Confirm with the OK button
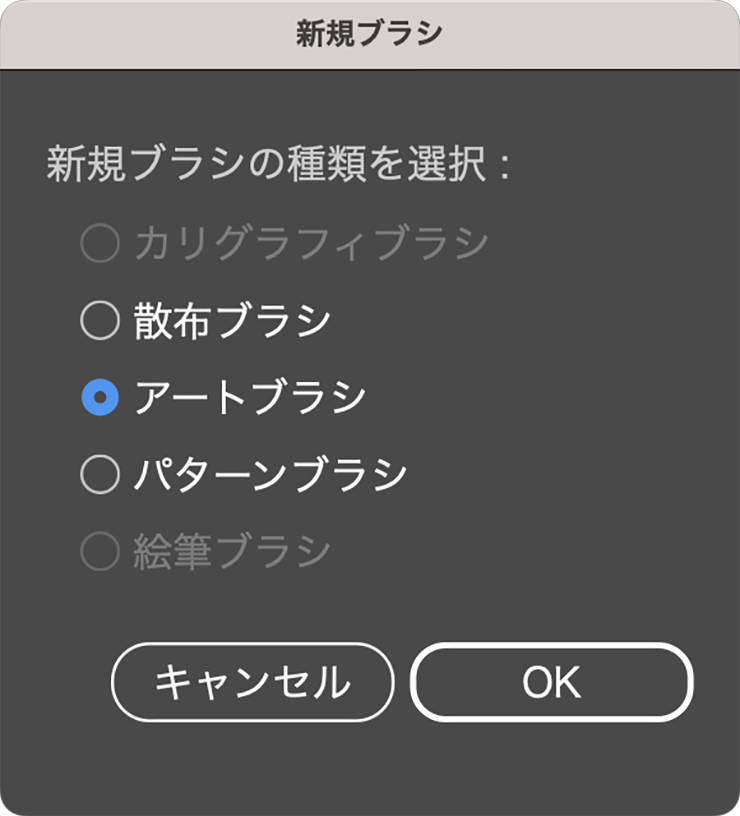 [x=551, y=682]
